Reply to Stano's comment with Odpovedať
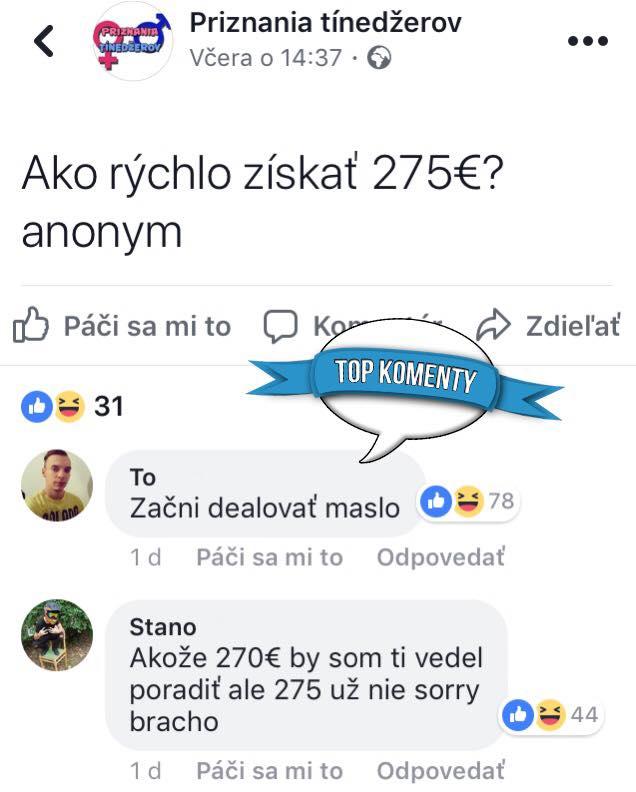Screen dimensions: 636x792 440,771
